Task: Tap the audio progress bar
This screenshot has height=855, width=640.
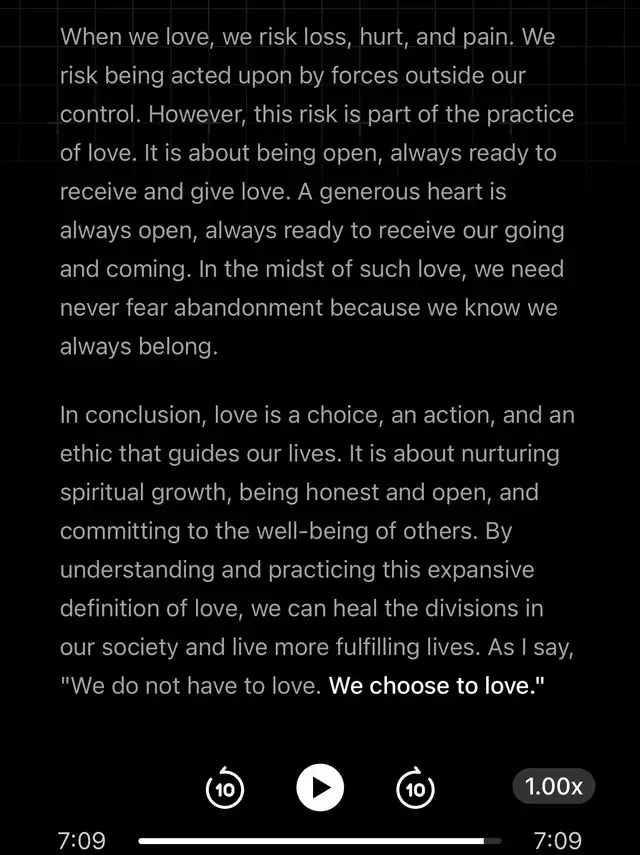Action: tap(318, 841)
